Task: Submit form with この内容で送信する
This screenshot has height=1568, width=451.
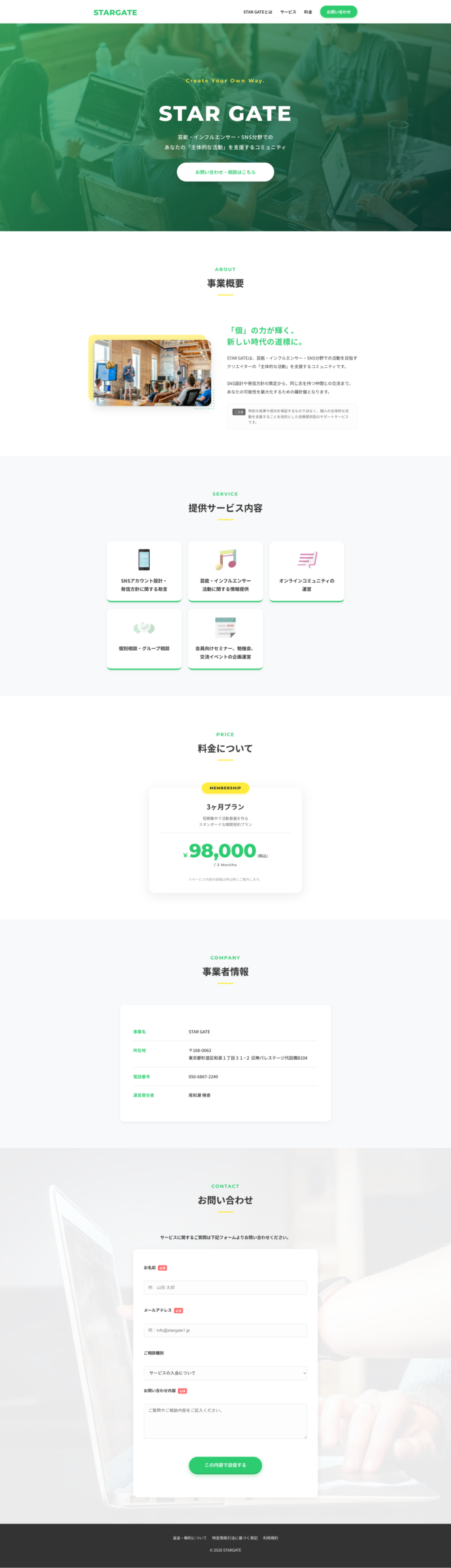Action: (x=225, y=1465)
